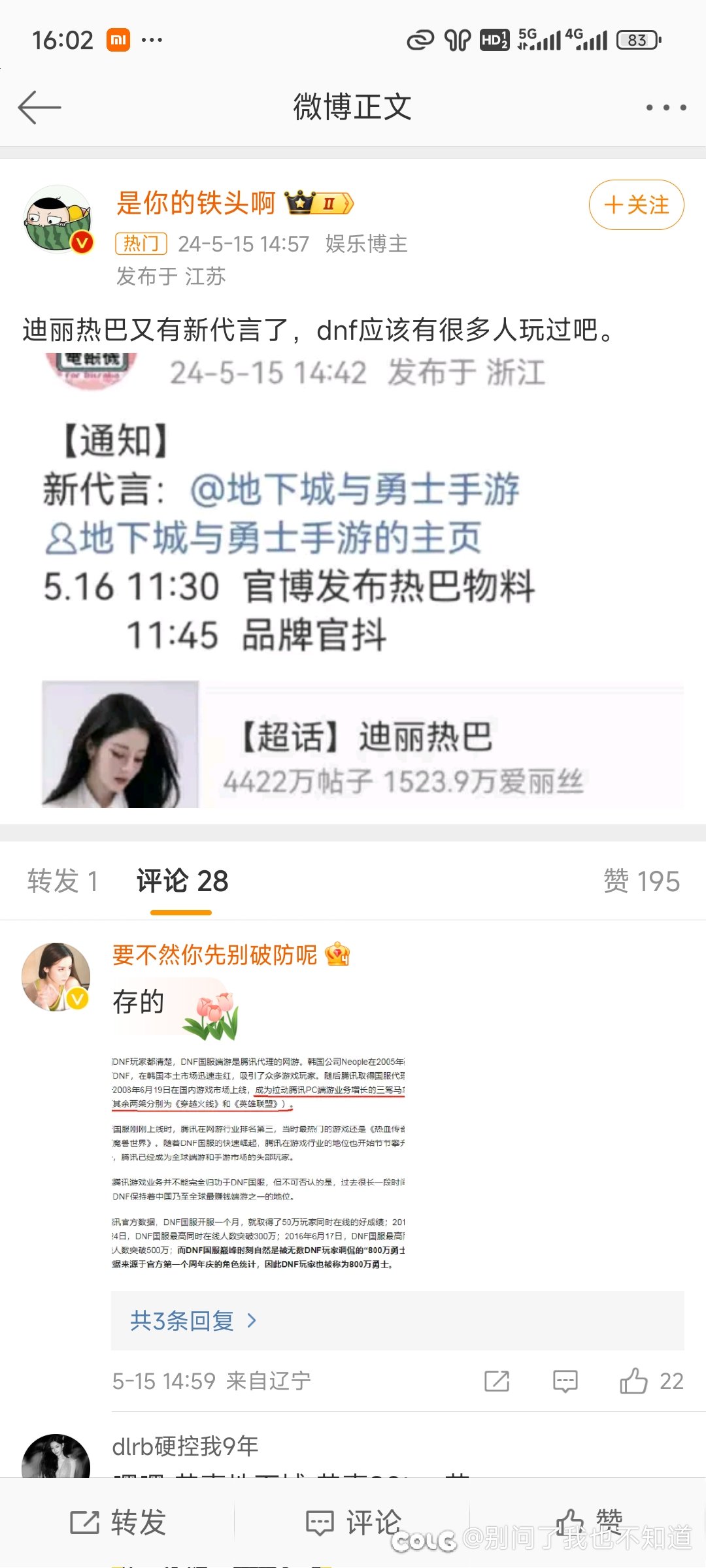Open commenter 要不然你先别破防呢 profile
The image size is (706, 1568).
click(56, 977)
